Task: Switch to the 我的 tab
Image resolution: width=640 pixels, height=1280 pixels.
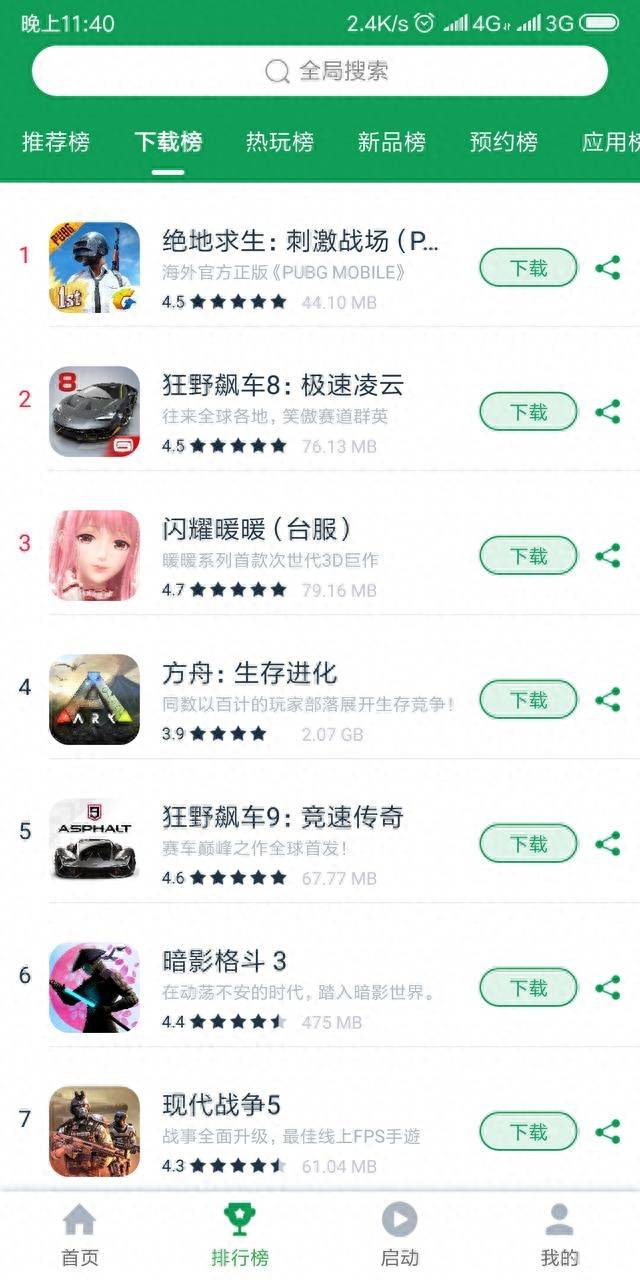Action: tap(560, 1235)
